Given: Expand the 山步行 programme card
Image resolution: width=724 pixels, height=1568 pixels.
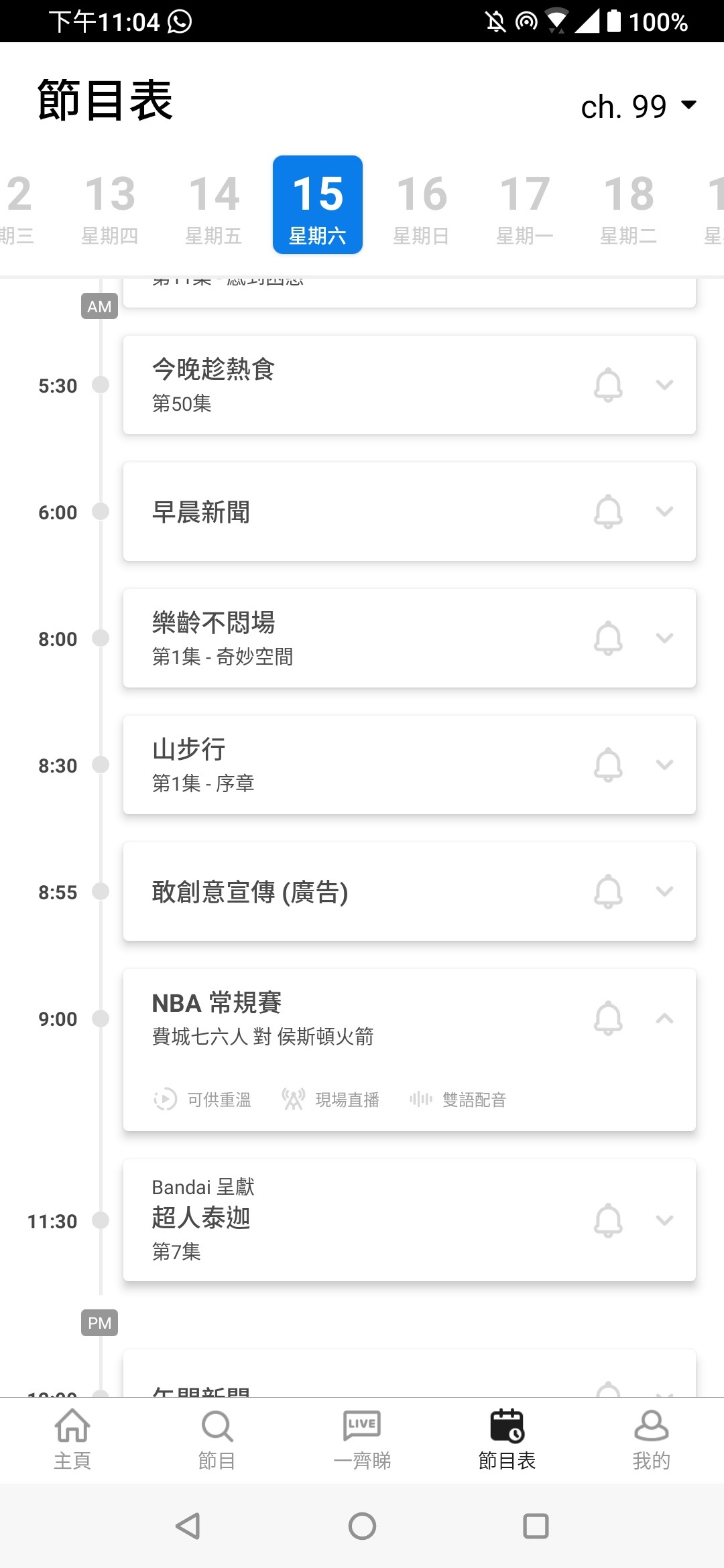Looking at the screenshot, I should tap(664, 765).
